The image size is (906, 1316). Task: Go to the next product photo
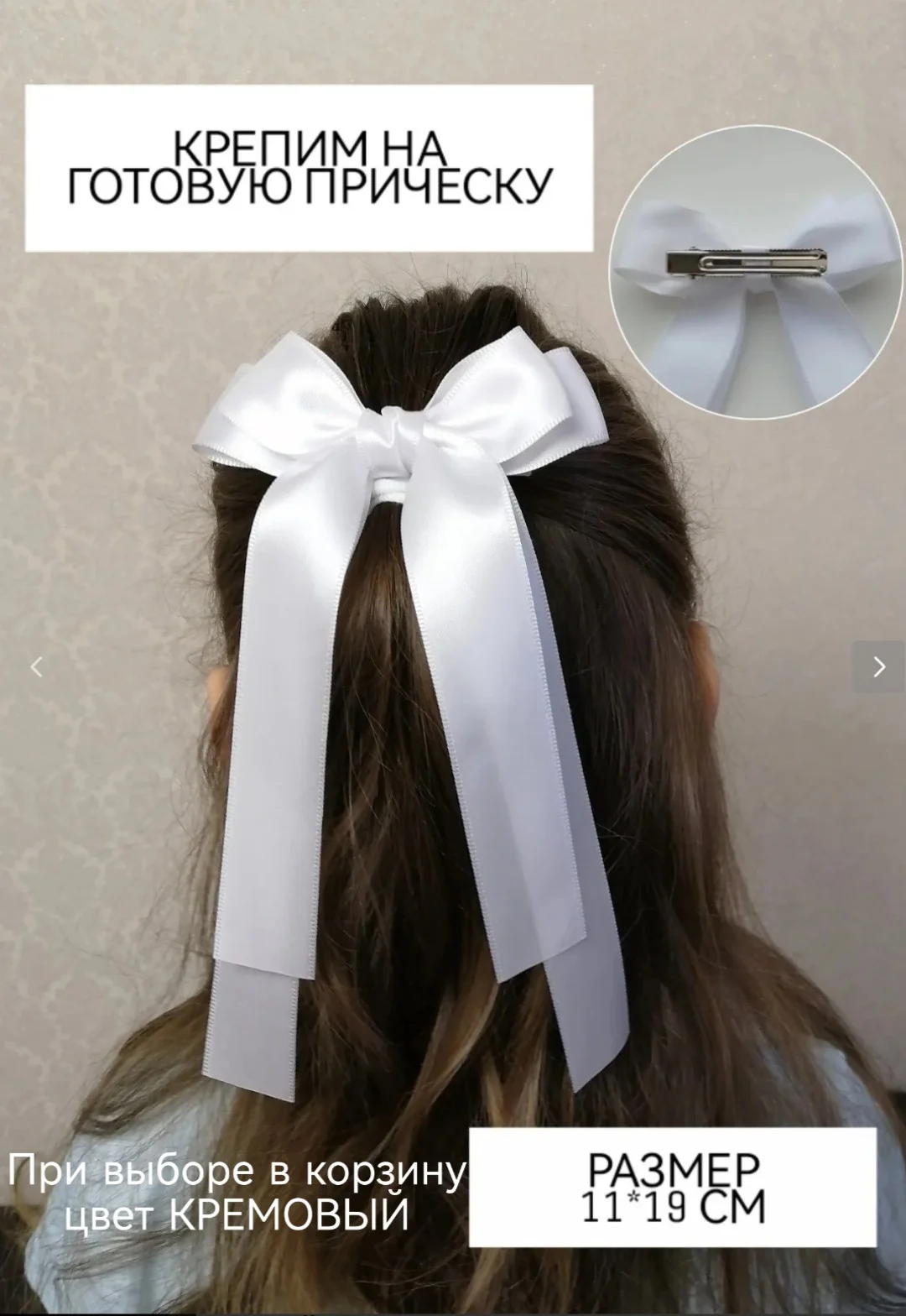[x=878, y=666]
